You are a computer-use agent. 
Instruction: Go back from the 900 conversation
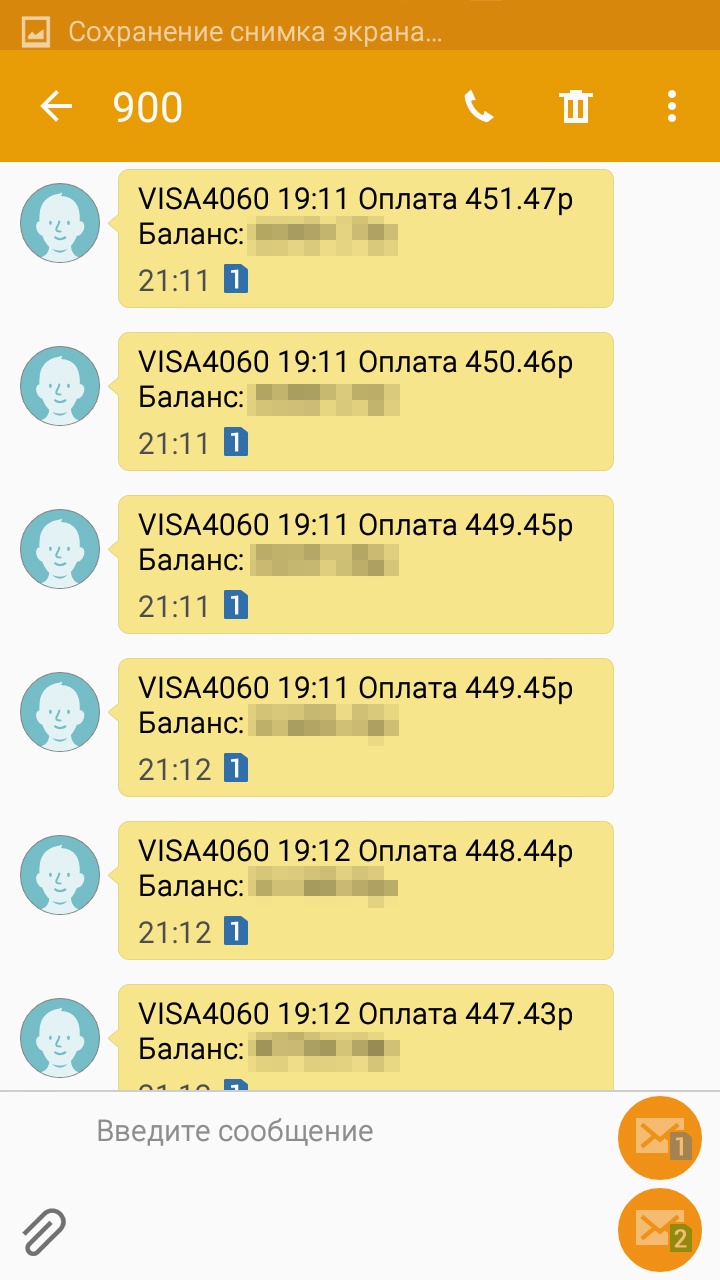(57, 107)
